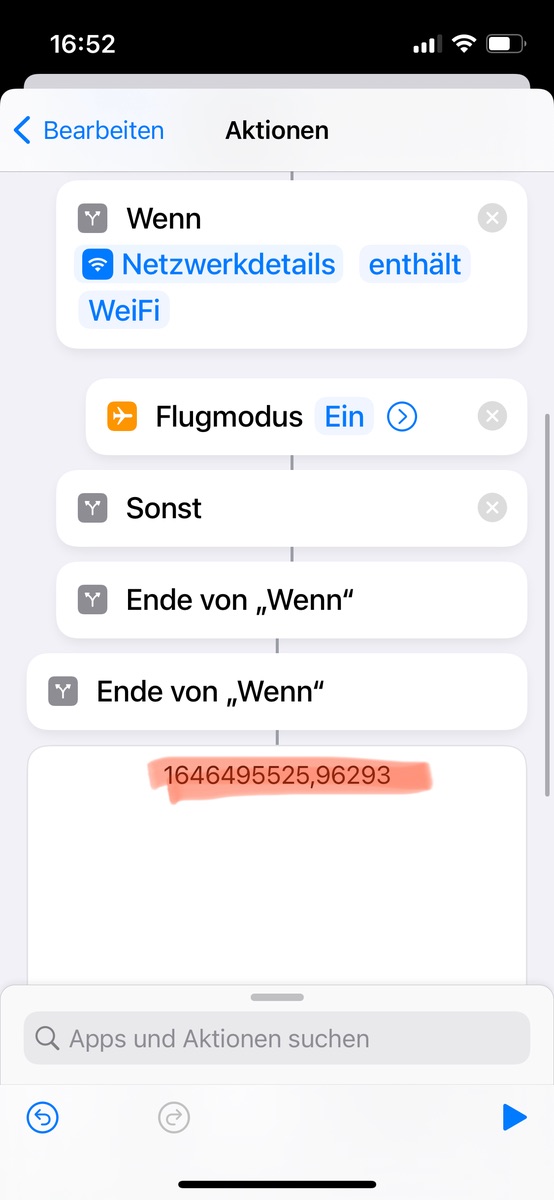Remove the Wenn Netzwerkdetails action
Screen dimensions: 554x1200
(492, 218)
